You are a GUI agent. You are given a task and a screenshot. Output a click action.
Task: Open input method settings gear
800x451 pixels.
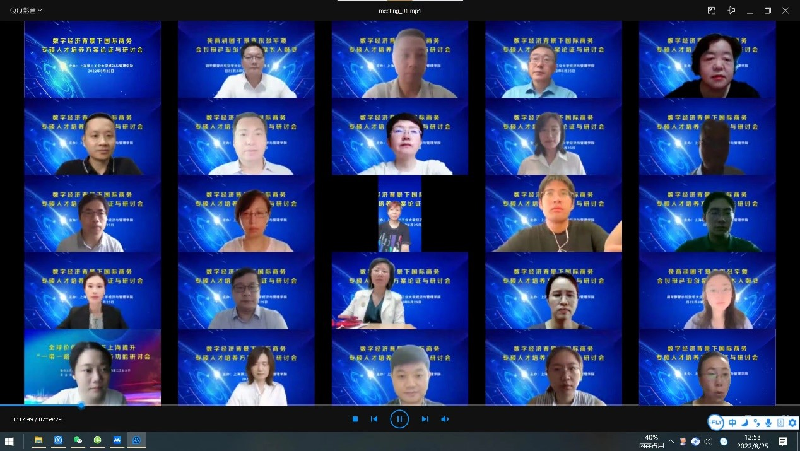(792, 423)
